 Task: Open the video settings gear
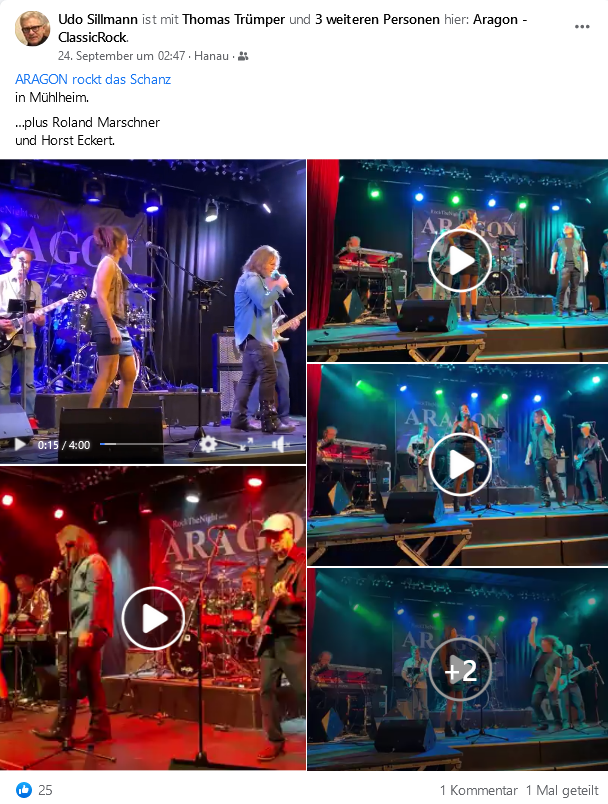[208, 444]
